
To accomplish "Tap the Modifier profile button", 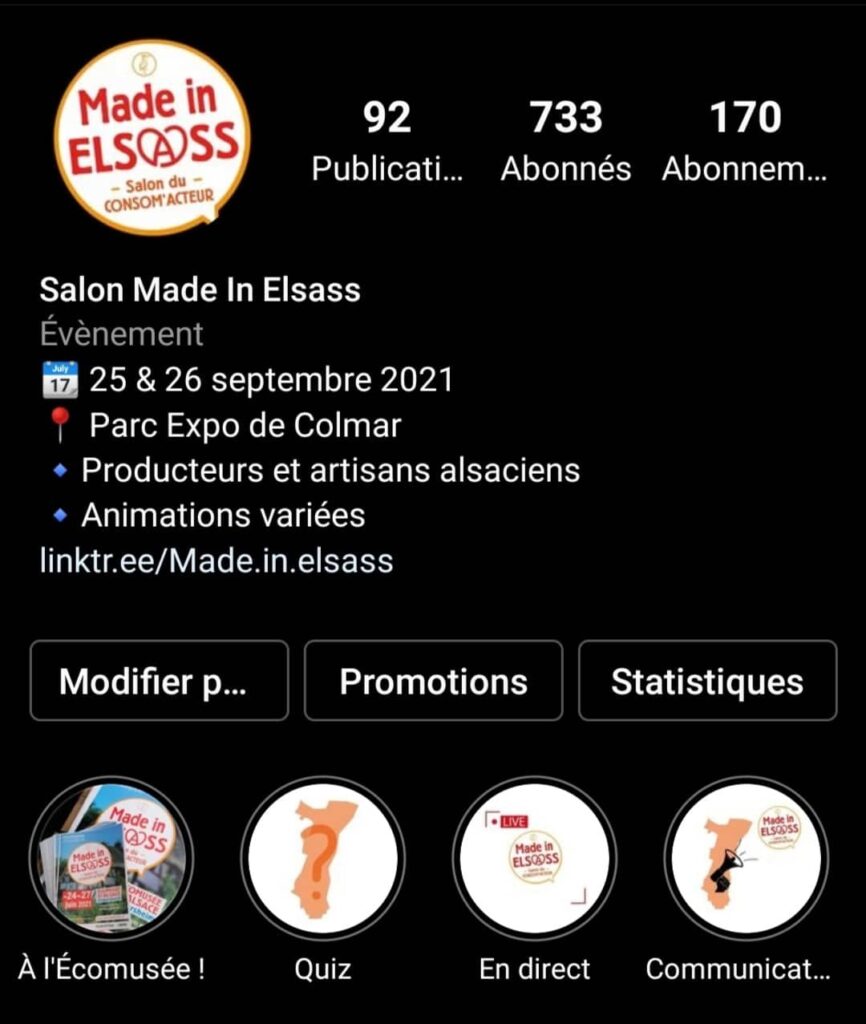I will coord(159,681).
